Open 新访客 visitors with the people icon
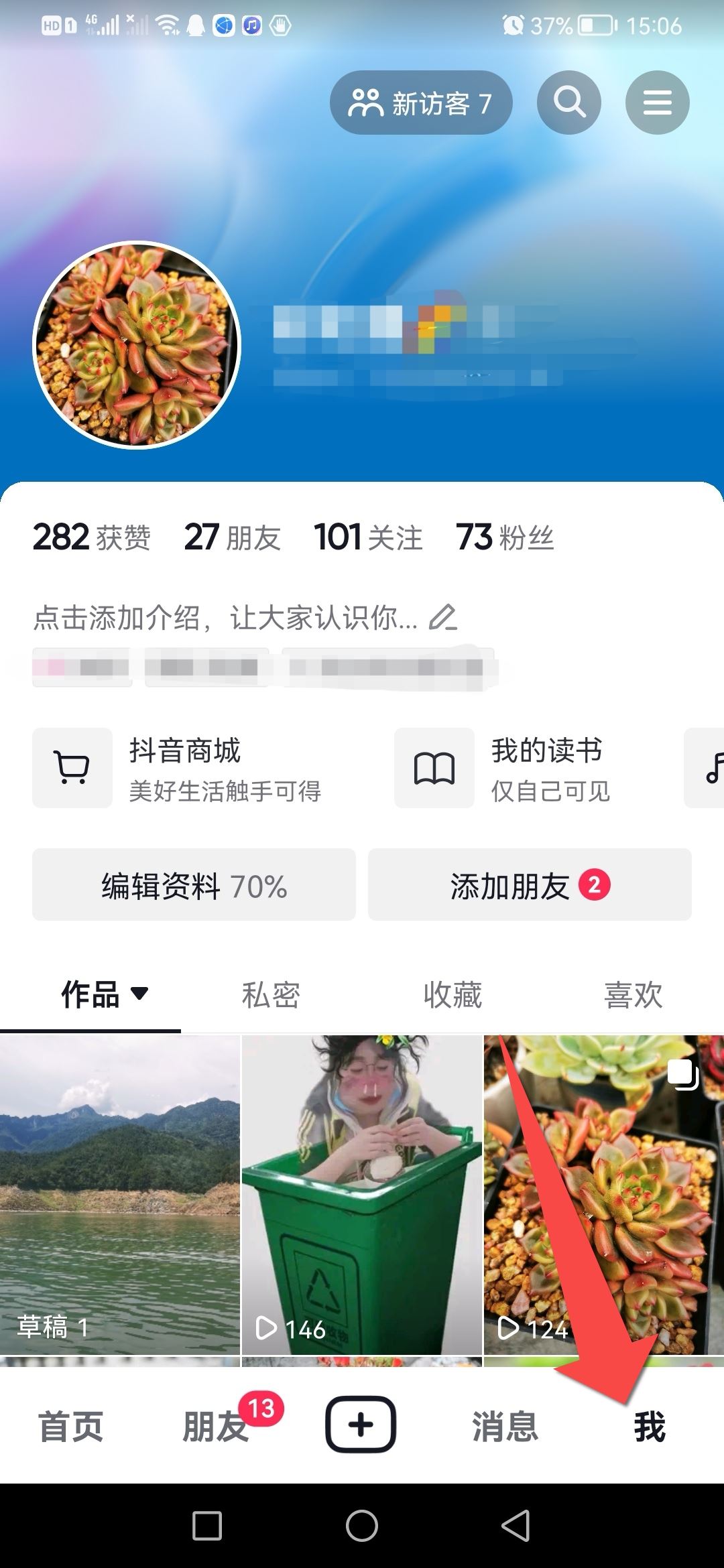The image size is (724, 1568). [421, 102]
